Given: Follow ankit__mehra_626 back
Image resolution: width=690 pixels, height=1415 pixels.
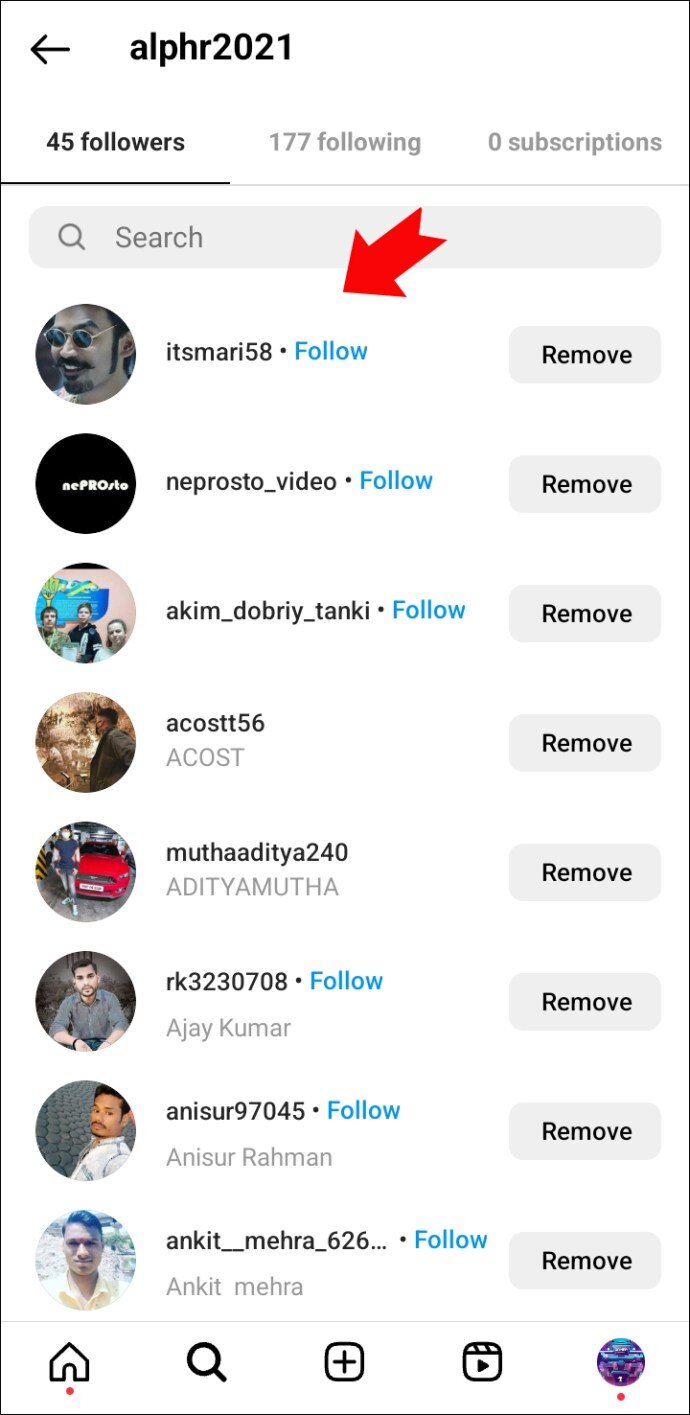Looking at the screenshot, I should (x=450, y=1240).
